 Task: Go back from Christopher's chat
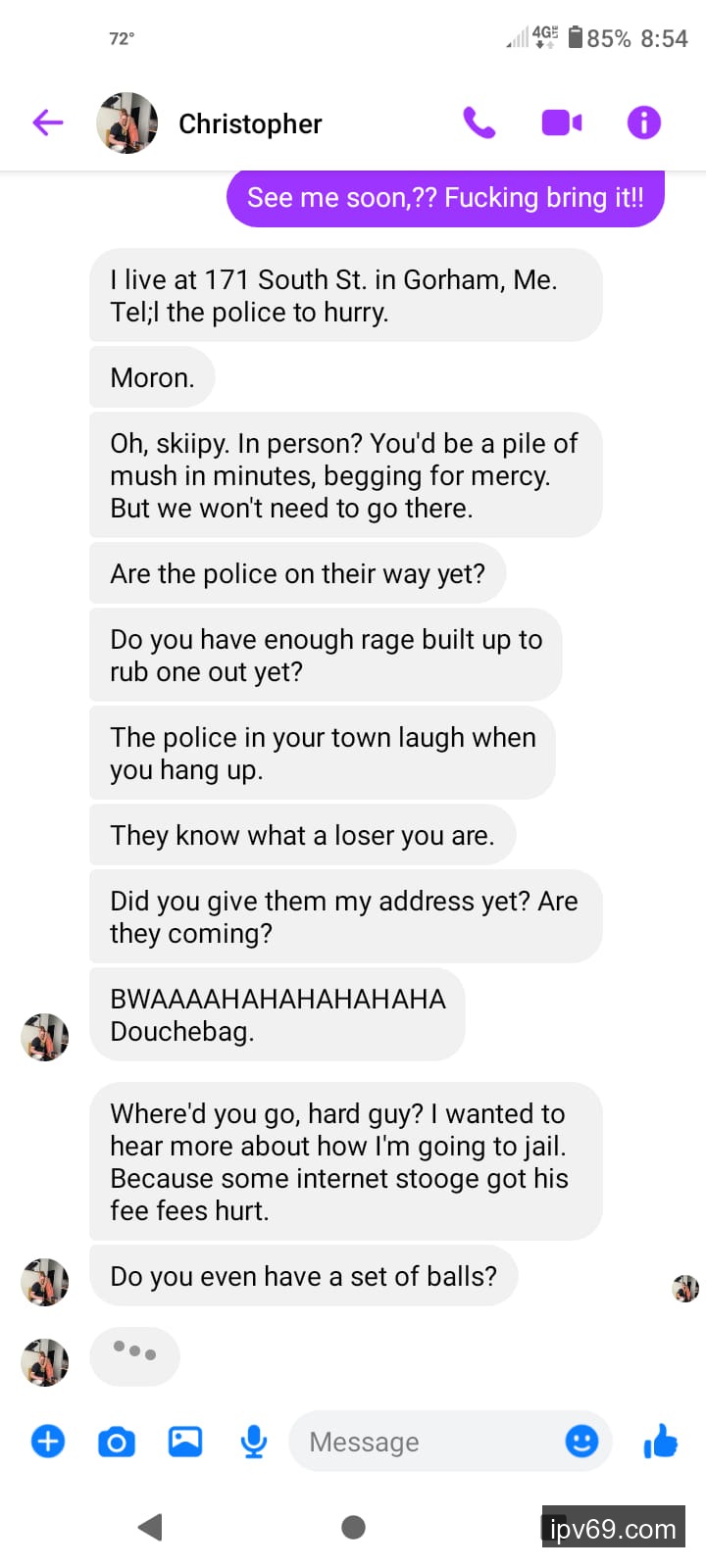tap(47, 122)
